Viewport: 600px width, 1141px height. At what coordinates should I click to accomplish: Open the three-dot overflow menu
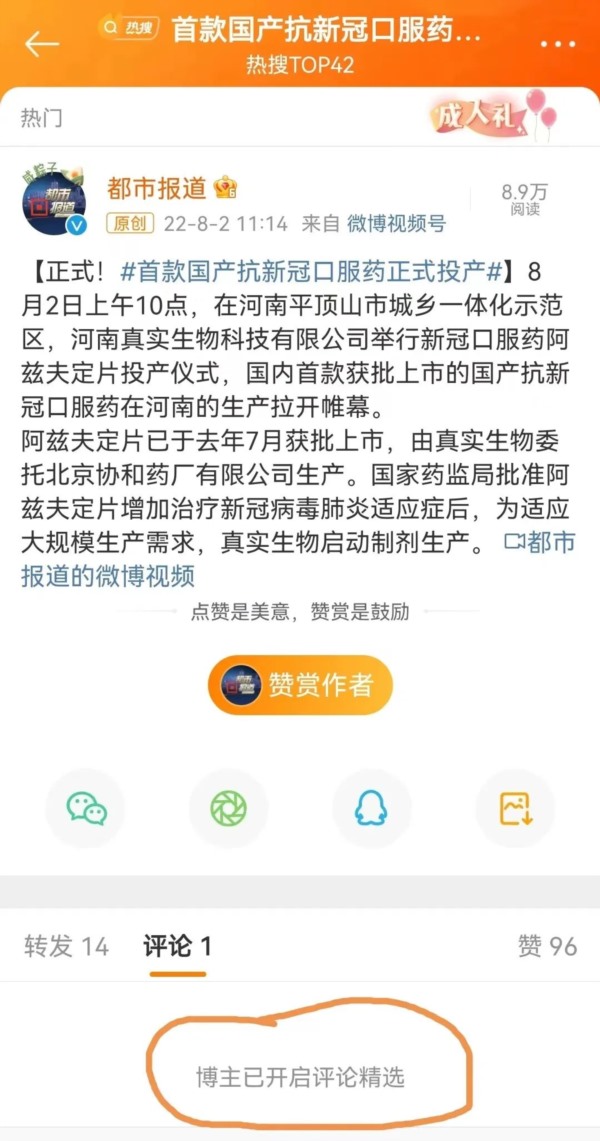556,45
